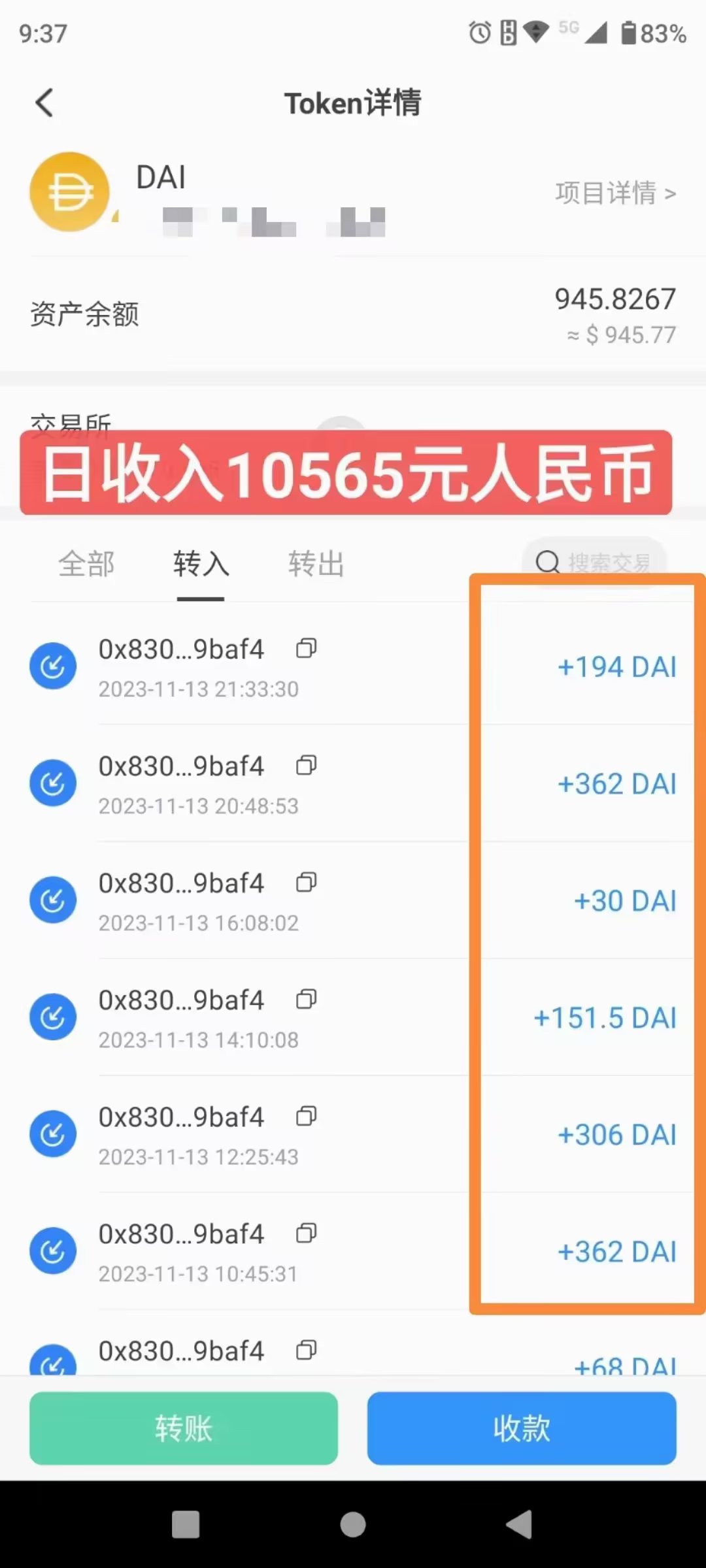
Task: Open the 20:48:53 transaction record
Action: pos(353,783)
